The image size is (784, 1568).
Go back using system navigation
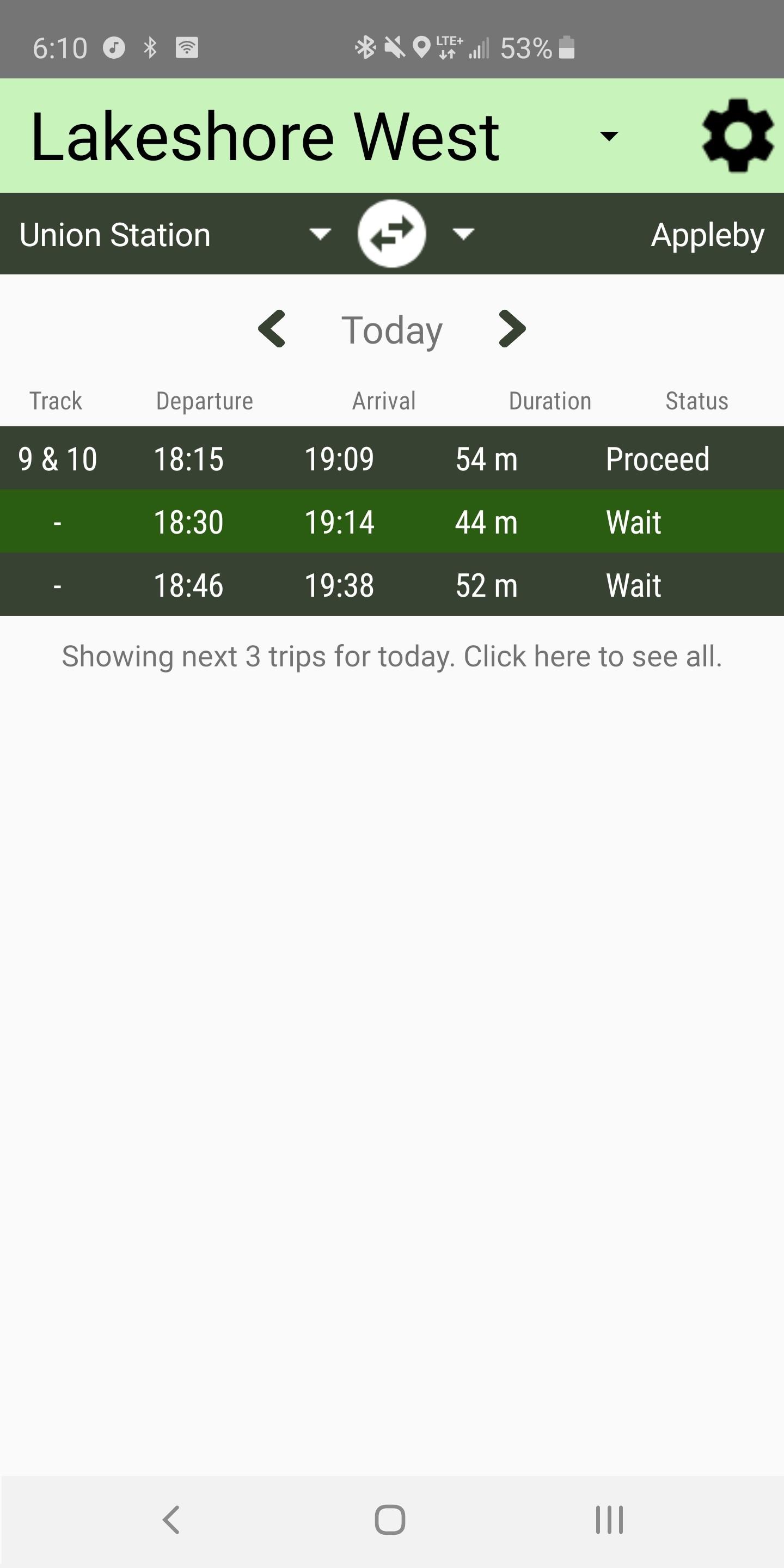coord(171,1520)
